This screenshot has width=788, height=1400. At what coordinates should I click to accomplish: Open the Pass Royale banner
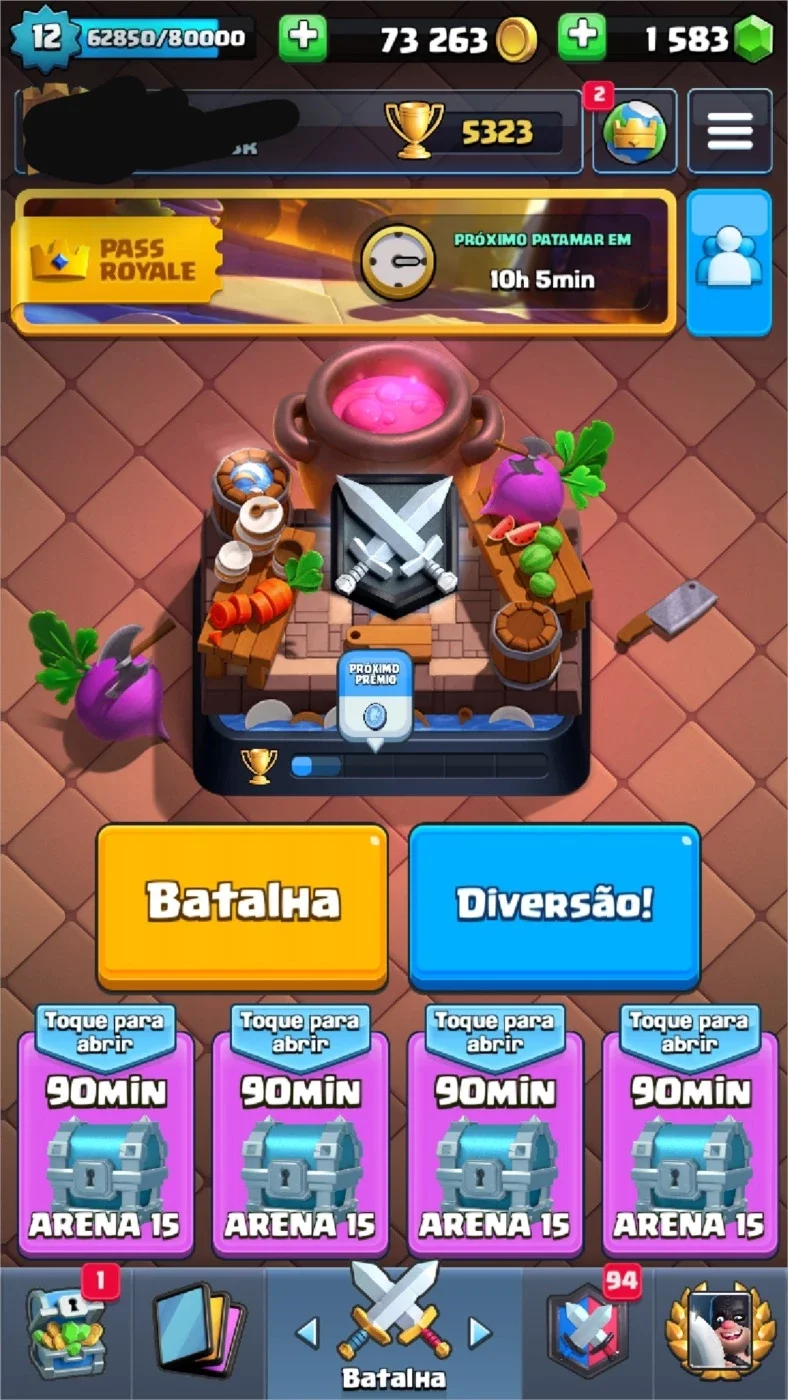click(344, 262)
